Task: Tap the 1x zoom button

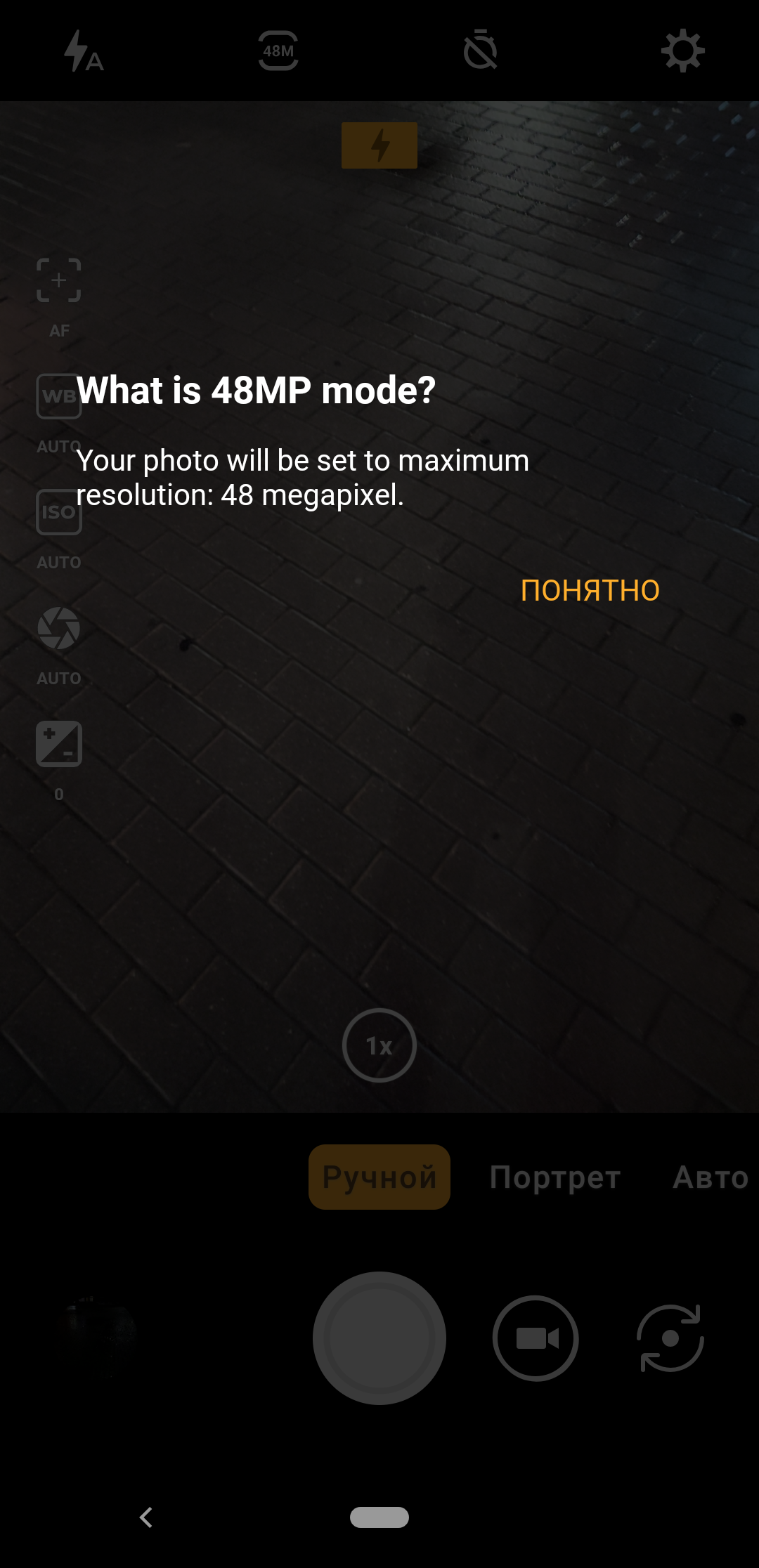Action: point(379,1045)
